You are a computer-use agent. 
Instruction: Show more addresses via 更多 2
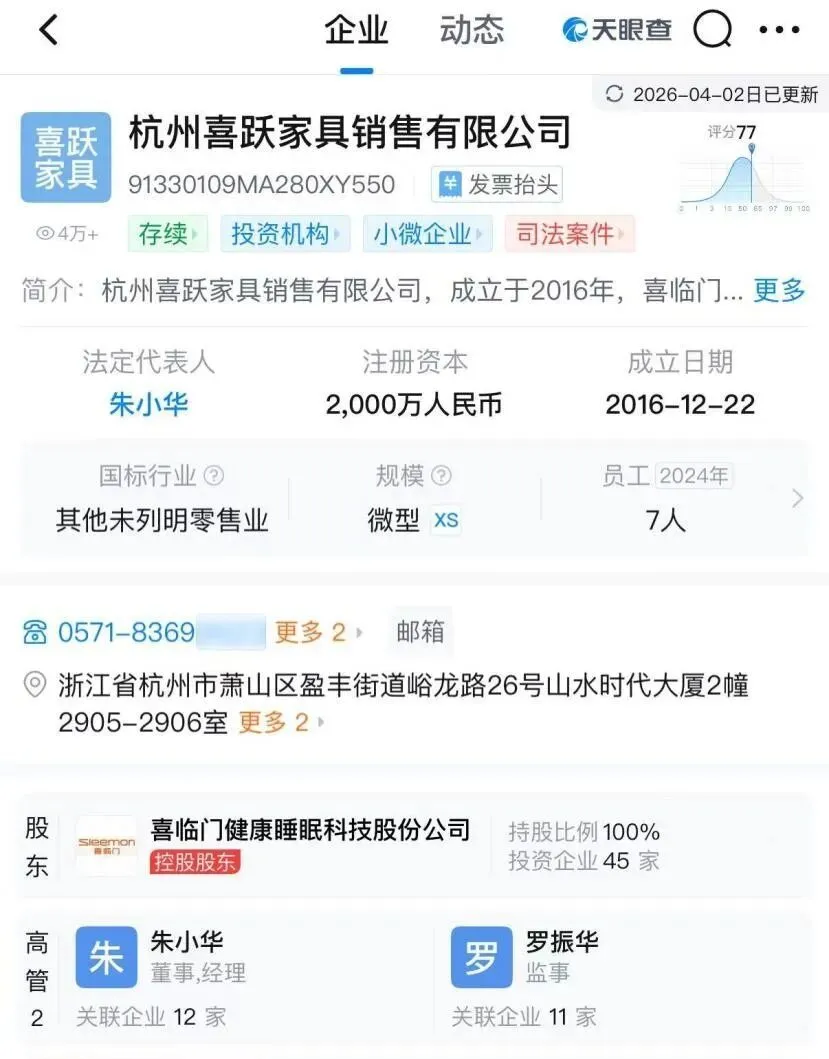[x=279, y=722]
